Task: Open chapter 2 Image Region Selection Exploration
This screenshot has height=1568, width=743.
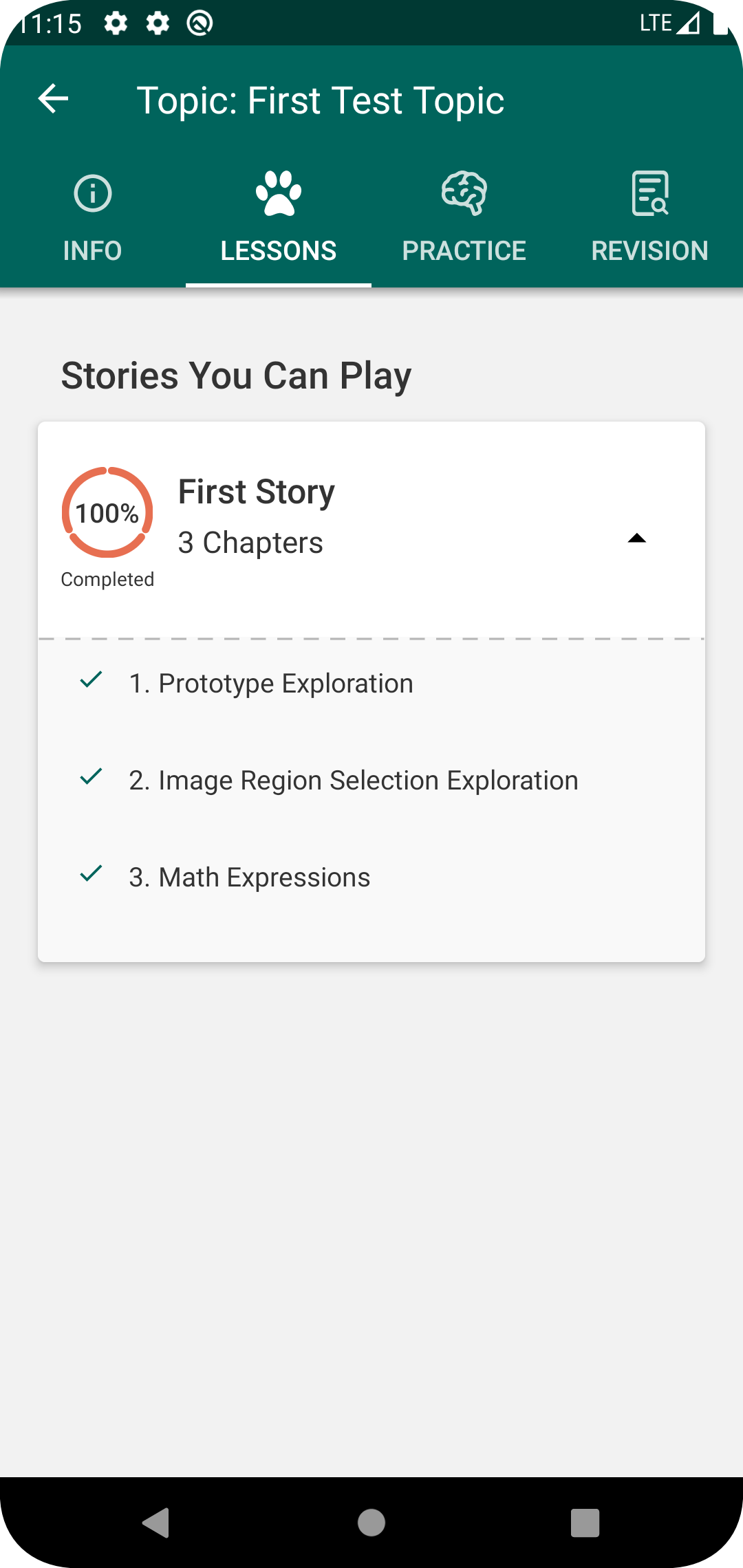Action: 354,781
